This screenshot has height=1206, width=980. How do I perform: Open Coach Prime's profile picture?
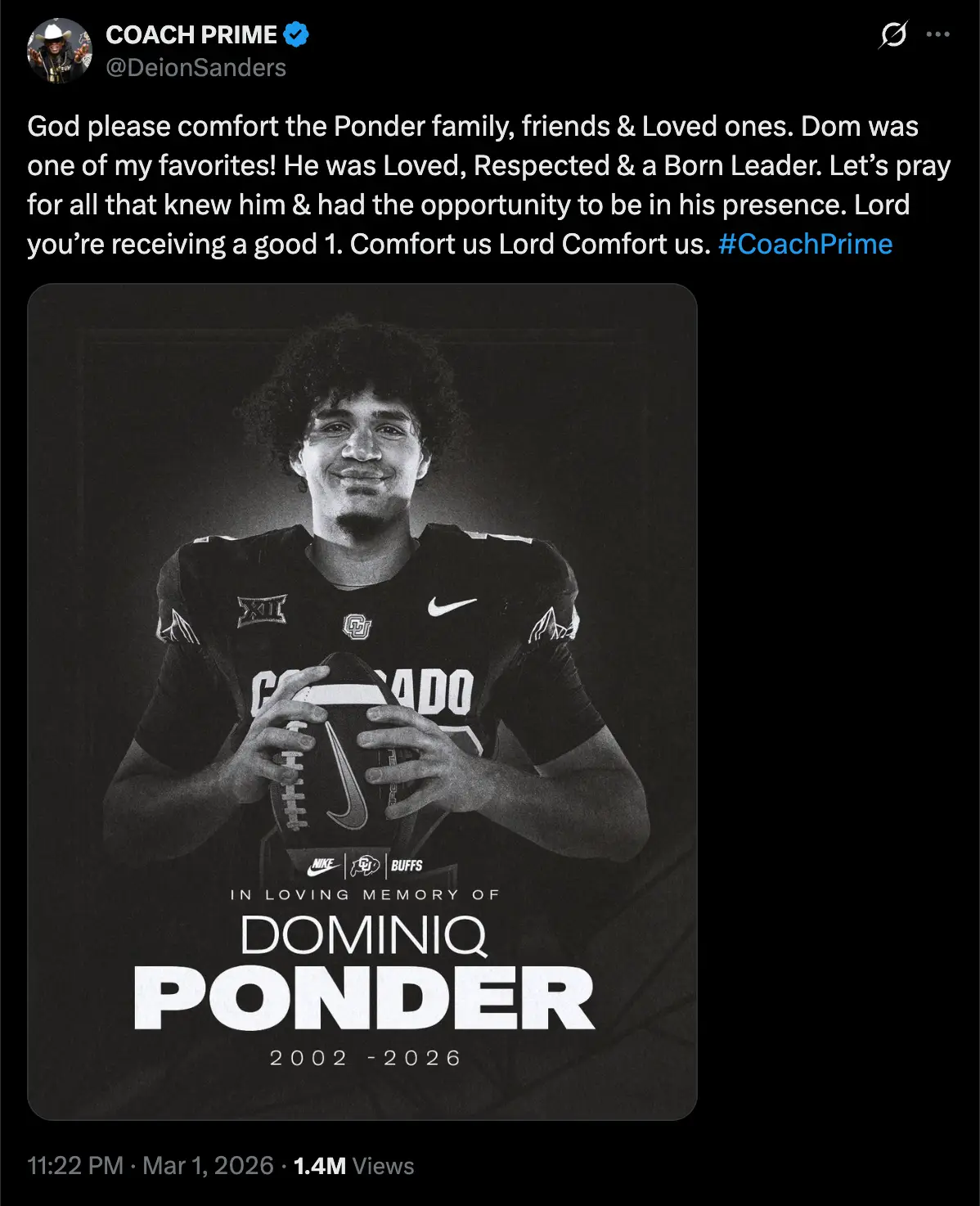click(60, 51)
